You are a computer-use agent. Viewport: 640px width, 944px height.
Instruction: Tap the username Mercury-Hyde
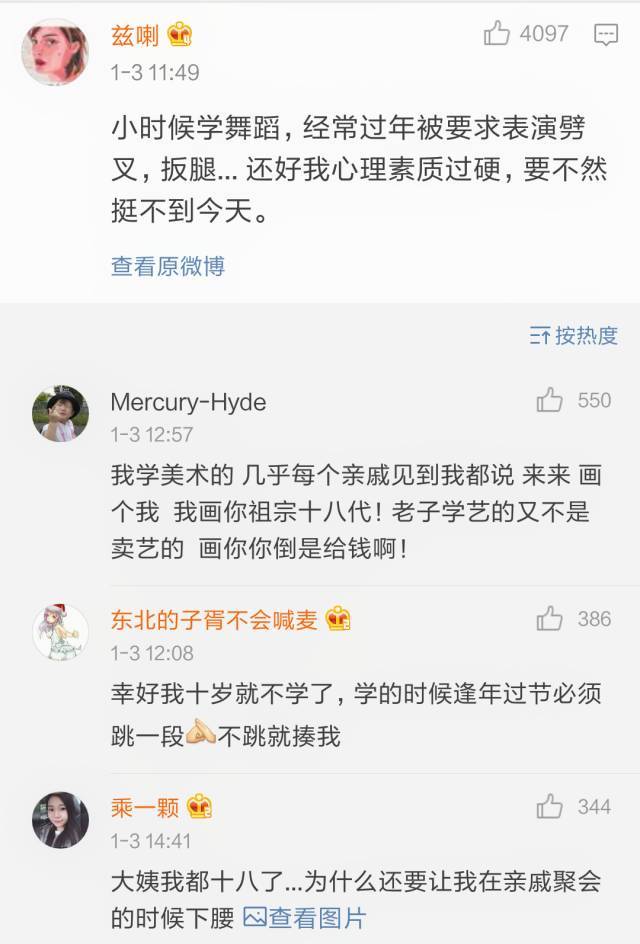(x=188, y=401)
